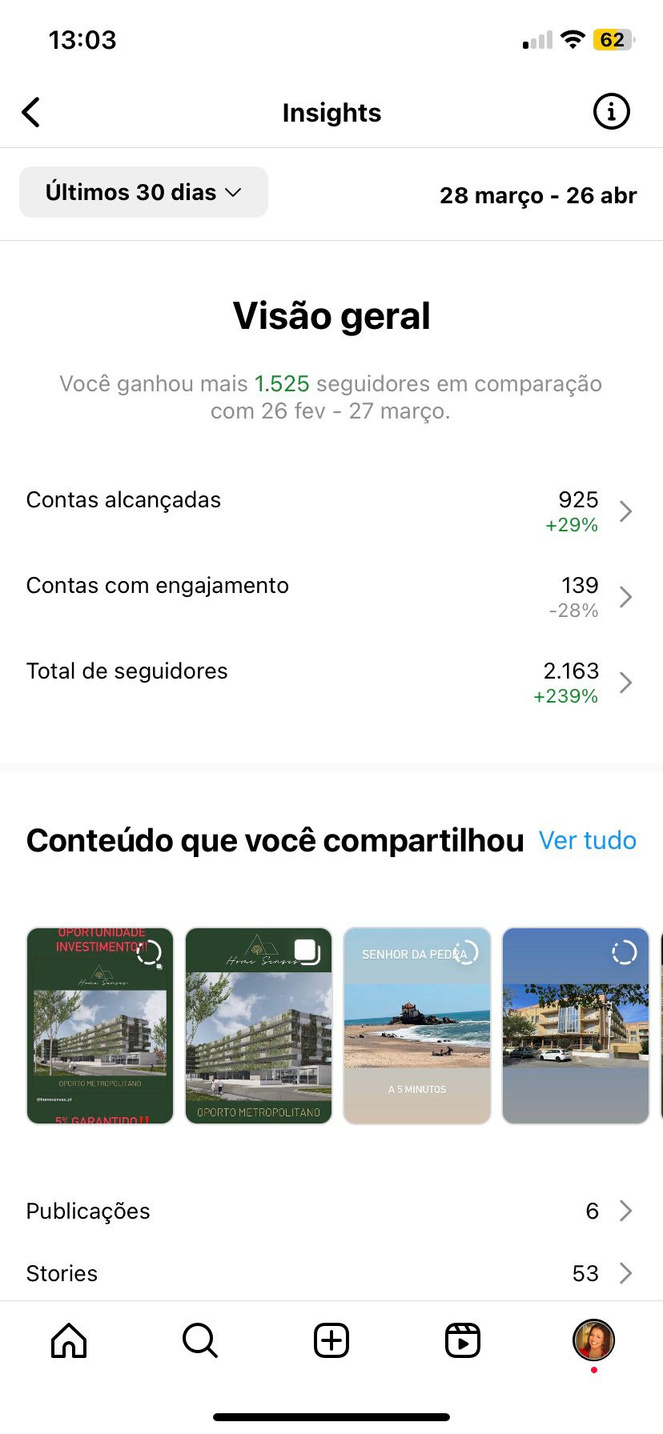
Task: Open Contas com engajamento details
Action: [x=330, y=597]
